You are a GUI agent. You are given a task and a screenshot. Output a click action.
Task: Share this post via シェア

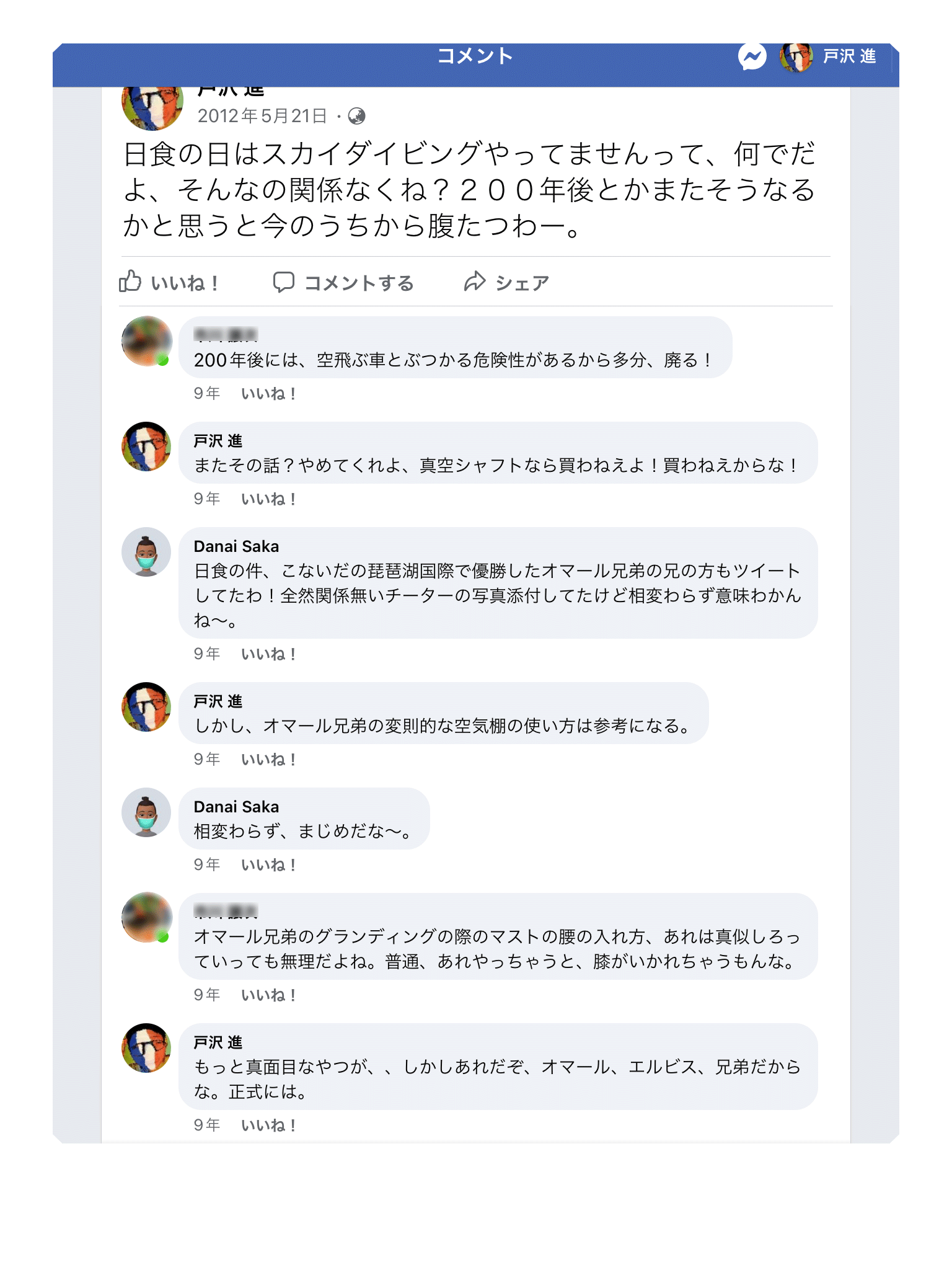tap(506, 283)
